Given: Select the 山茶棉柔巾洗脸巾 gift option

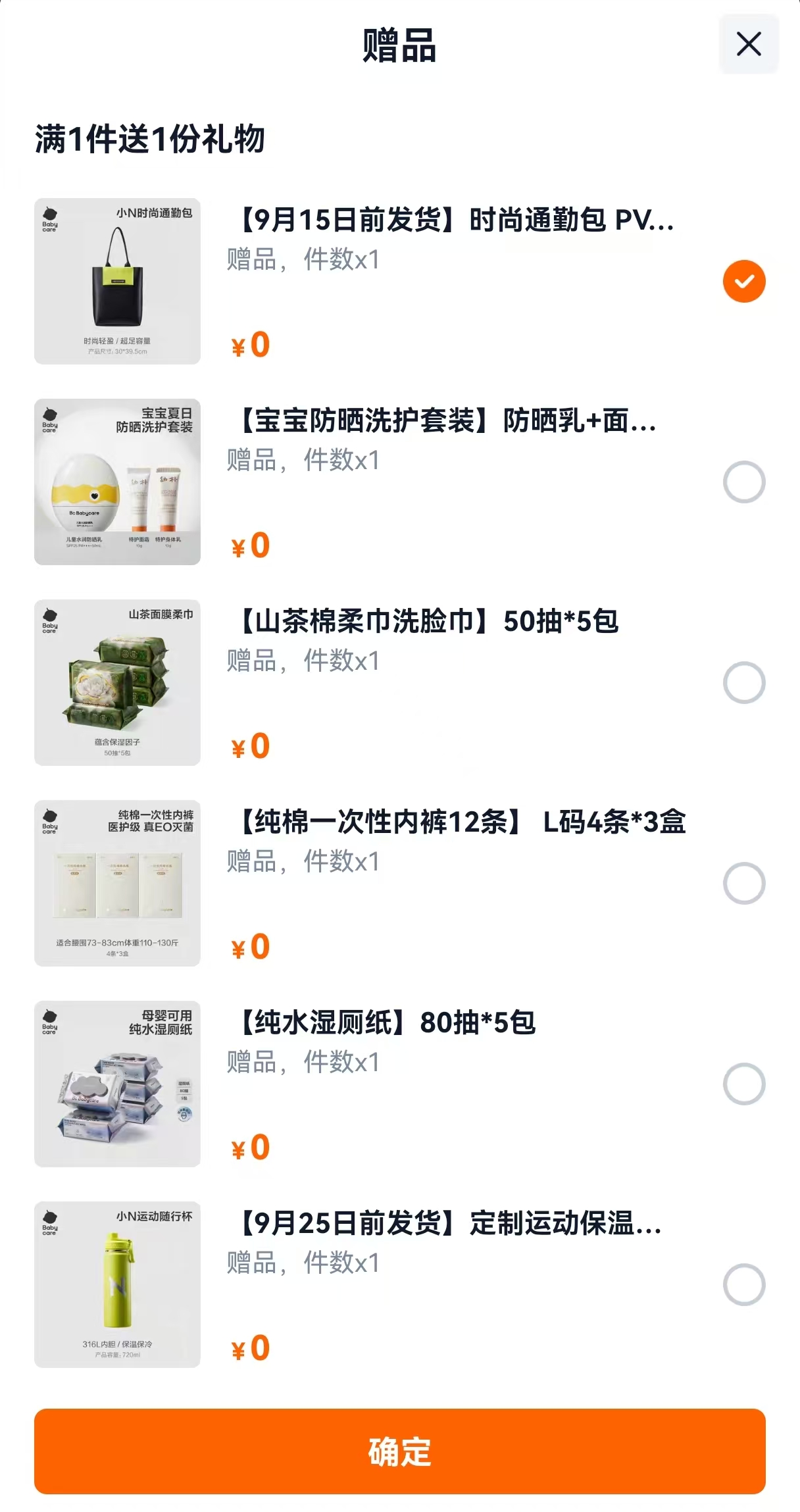Looking at the screenshot, I should coord(743,684).
